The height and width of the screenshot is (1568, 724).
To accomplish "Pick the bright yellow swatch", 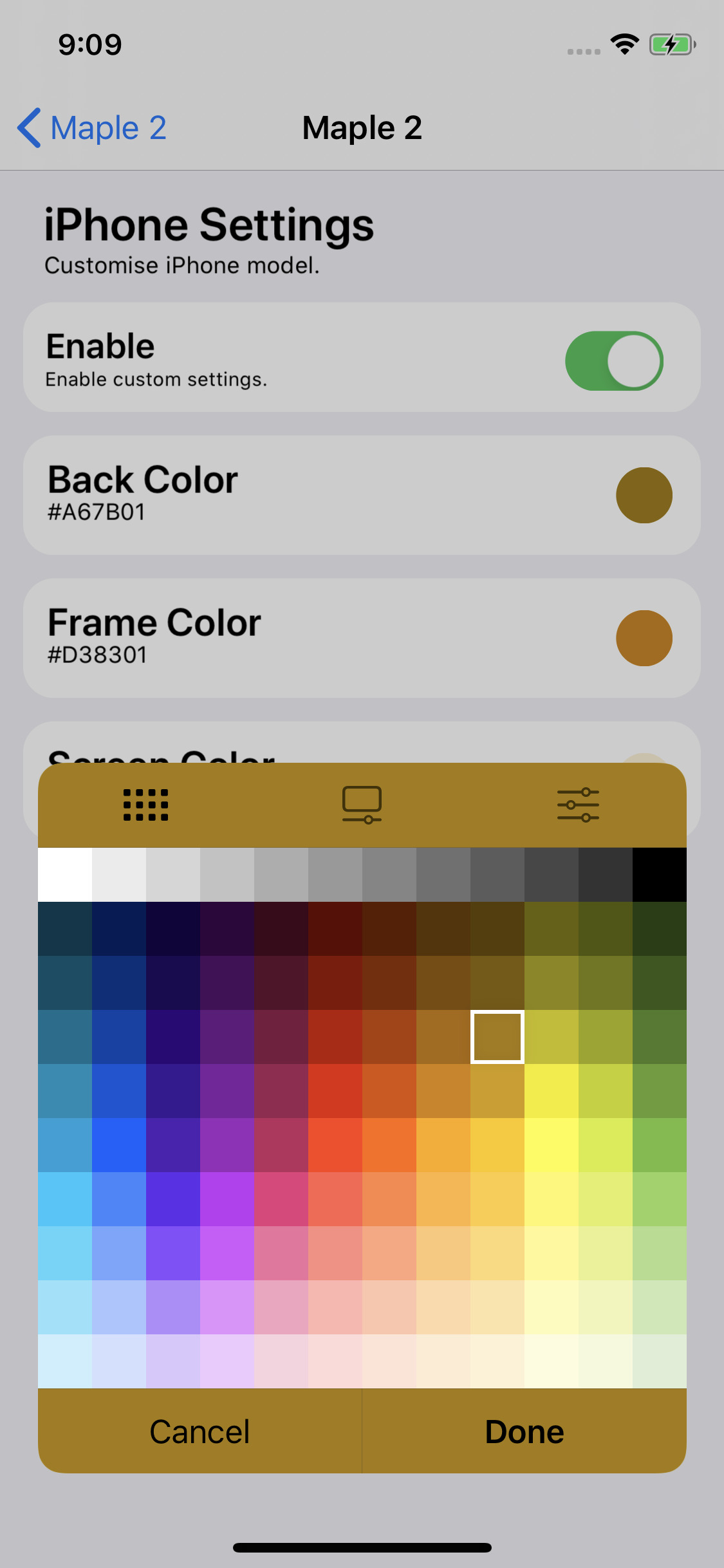I will point(551,1145).
